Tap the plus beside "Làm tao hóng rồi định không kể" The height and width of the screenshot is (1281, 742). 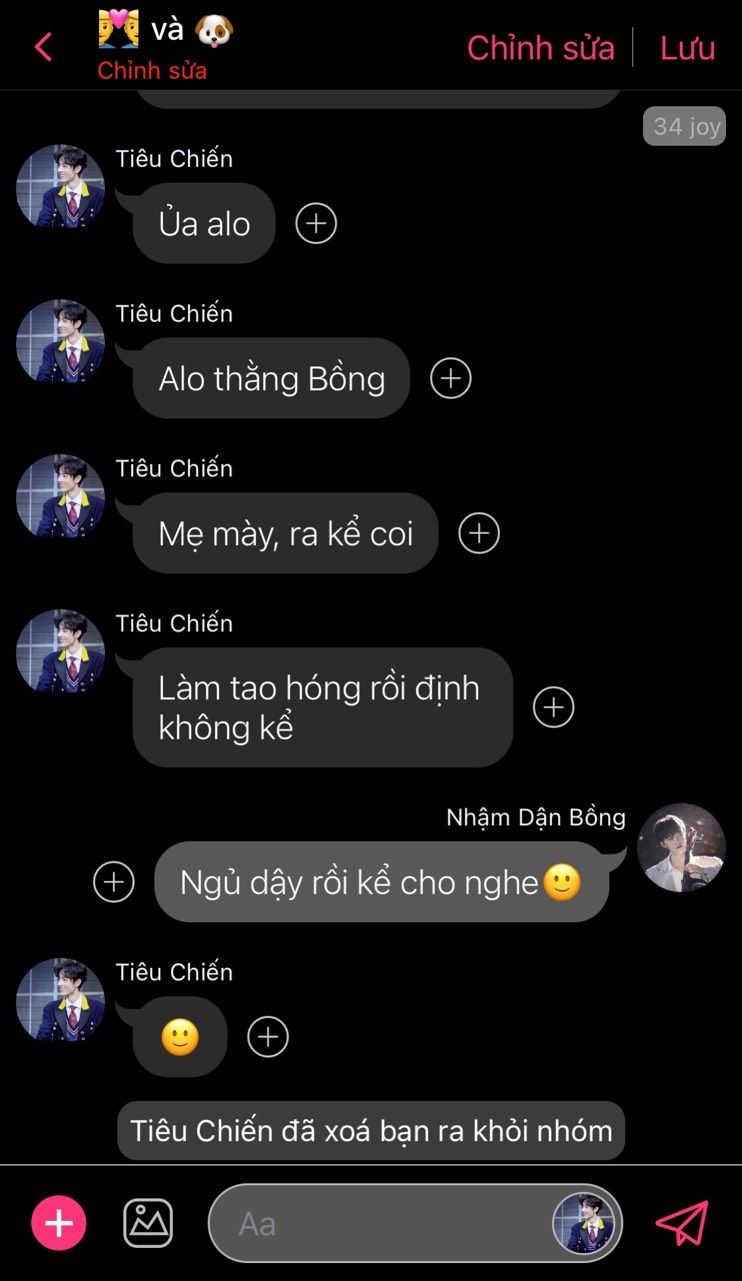coord(553,707)
